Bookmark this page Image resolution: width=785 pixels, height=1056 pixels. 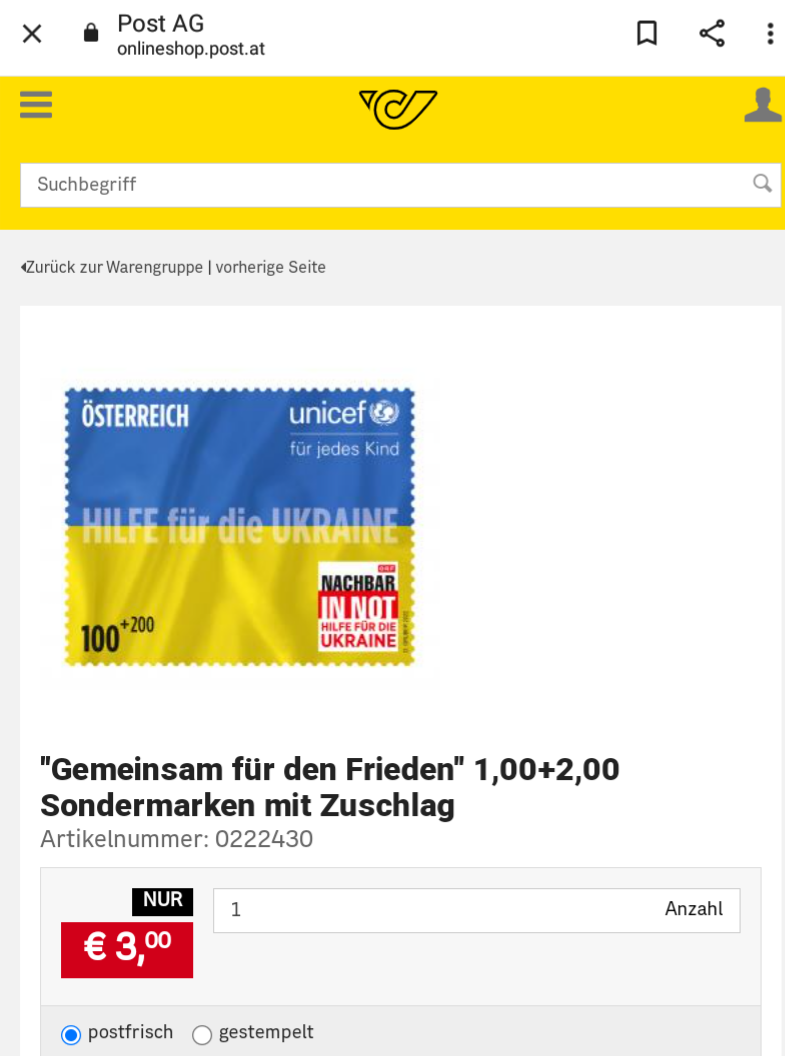647,34
